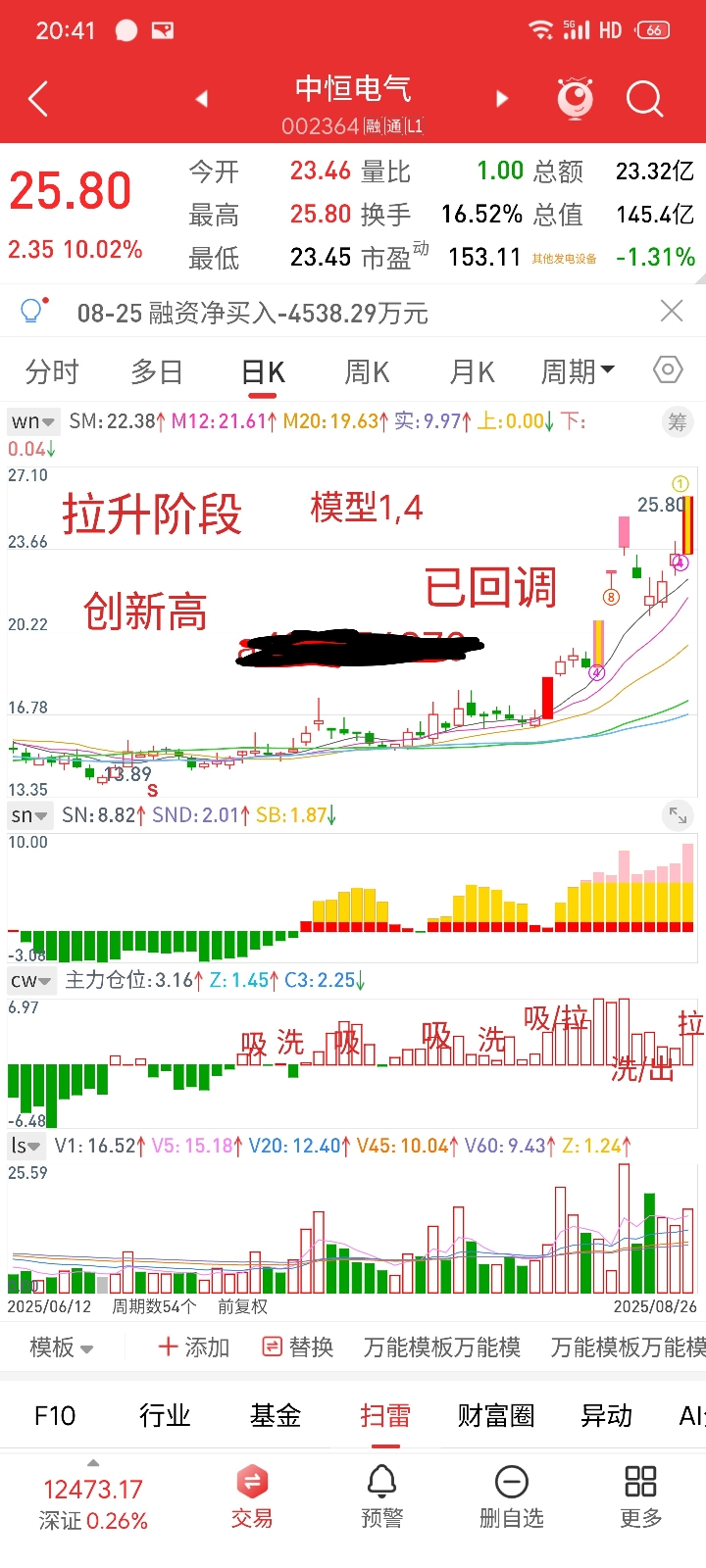Expand the sub-chart fullscreen arrows
The height and width of the screenshot is (1568, 706).
678,815
